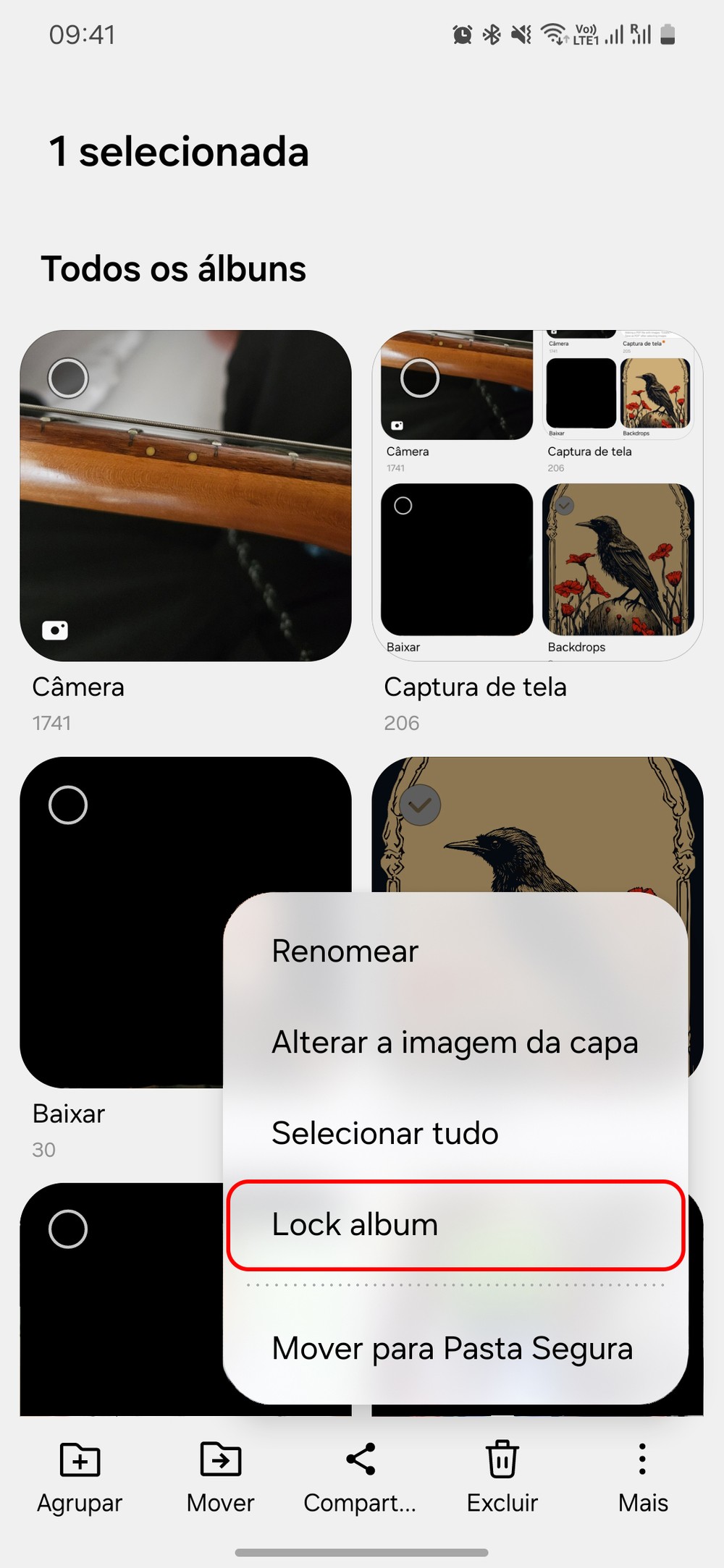The image size is (724, 1568).
Task: Choose Renomear from the popup menu
Action: click(345, 952)
